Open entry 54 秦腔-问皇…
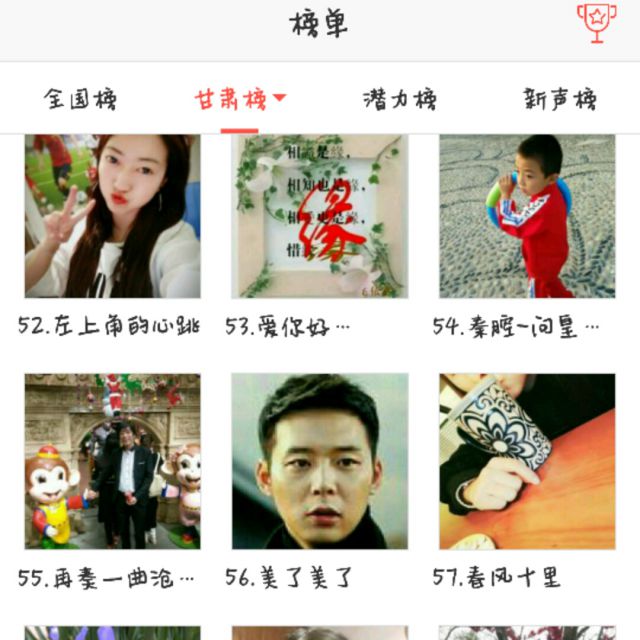Viewport: 640px width, 640px height. coord(527,217)
